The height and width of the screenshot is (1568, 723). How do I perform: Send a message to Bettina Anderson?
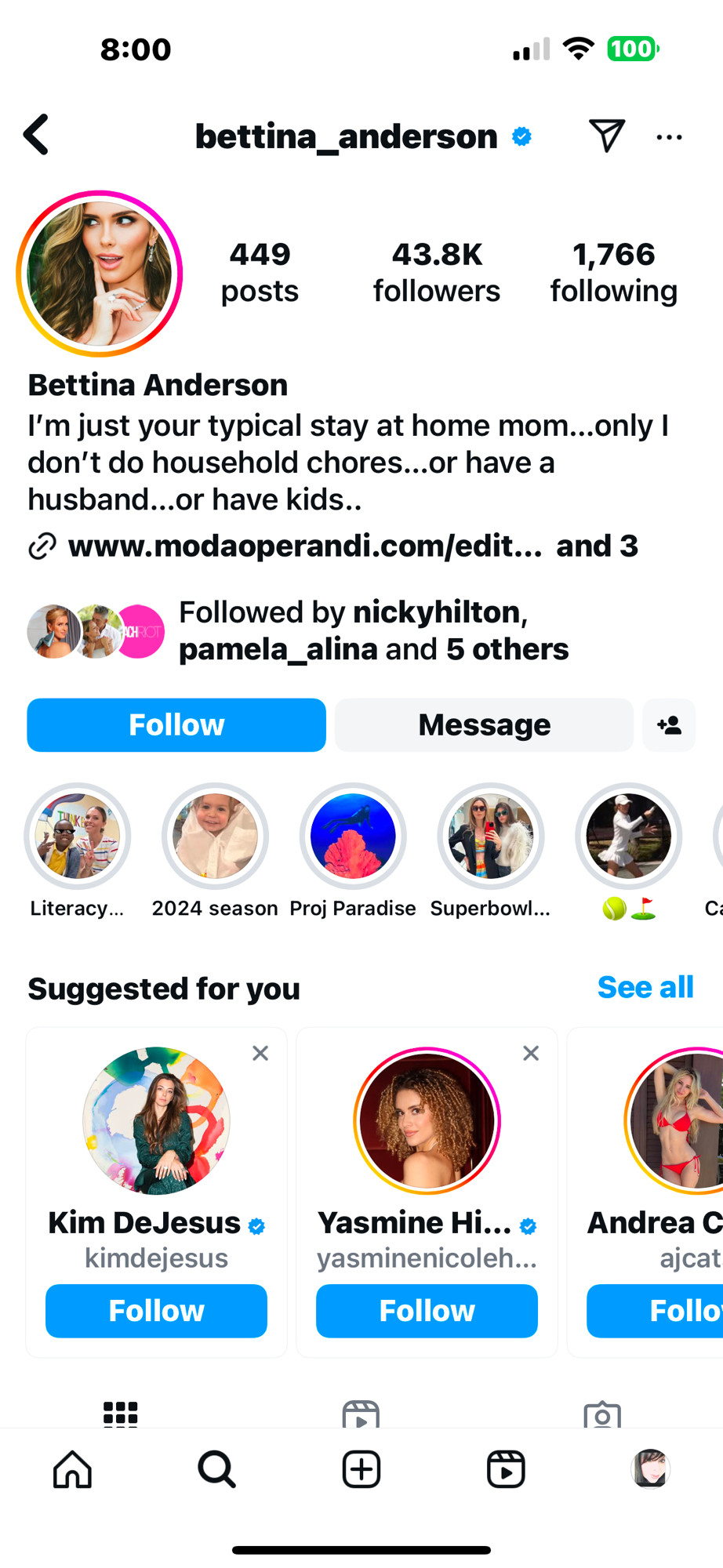[x=484, y=725]
